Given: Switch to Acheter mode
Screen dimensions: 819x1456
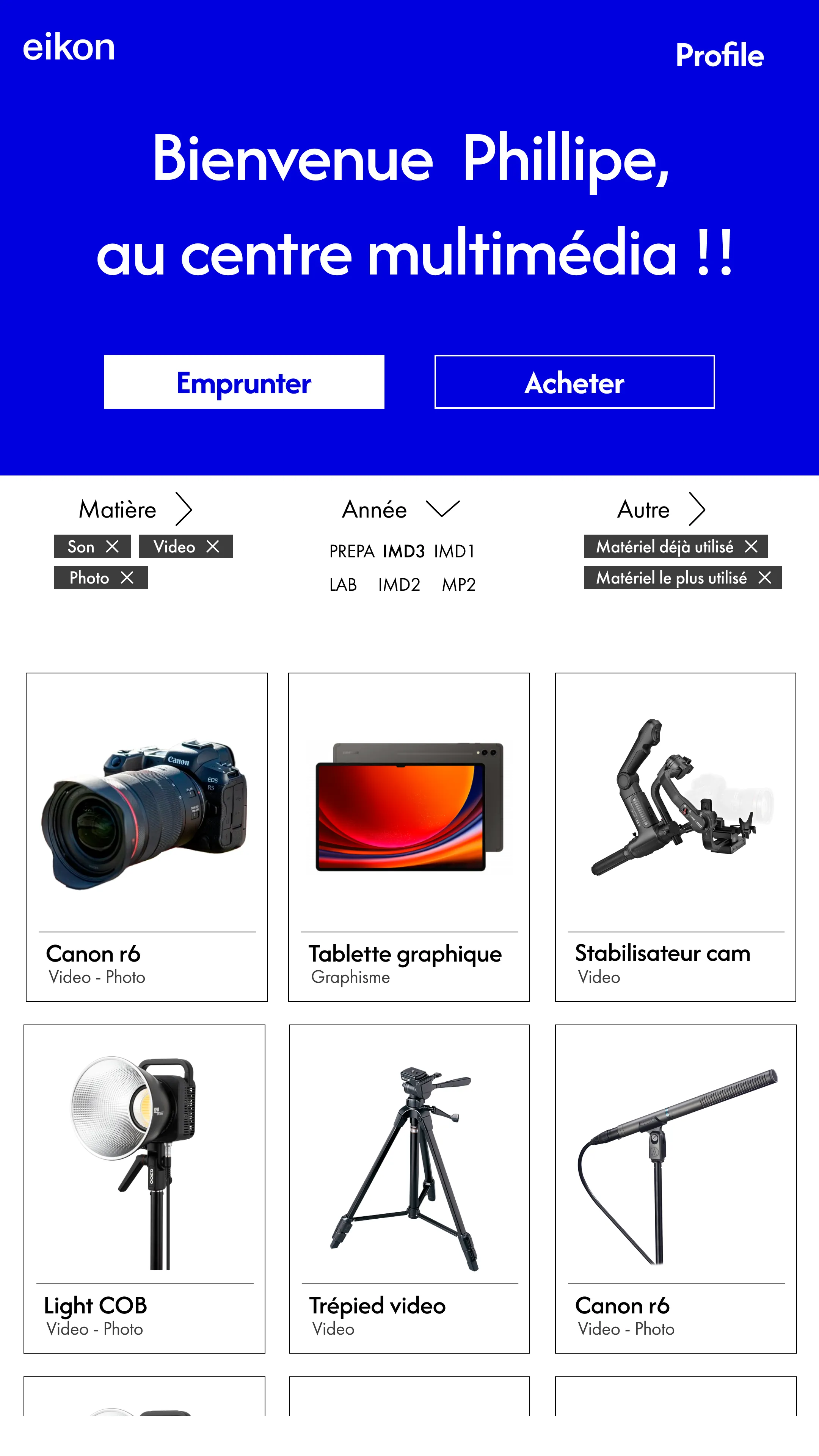Looking at the screenshot, I should coord(574,382).
